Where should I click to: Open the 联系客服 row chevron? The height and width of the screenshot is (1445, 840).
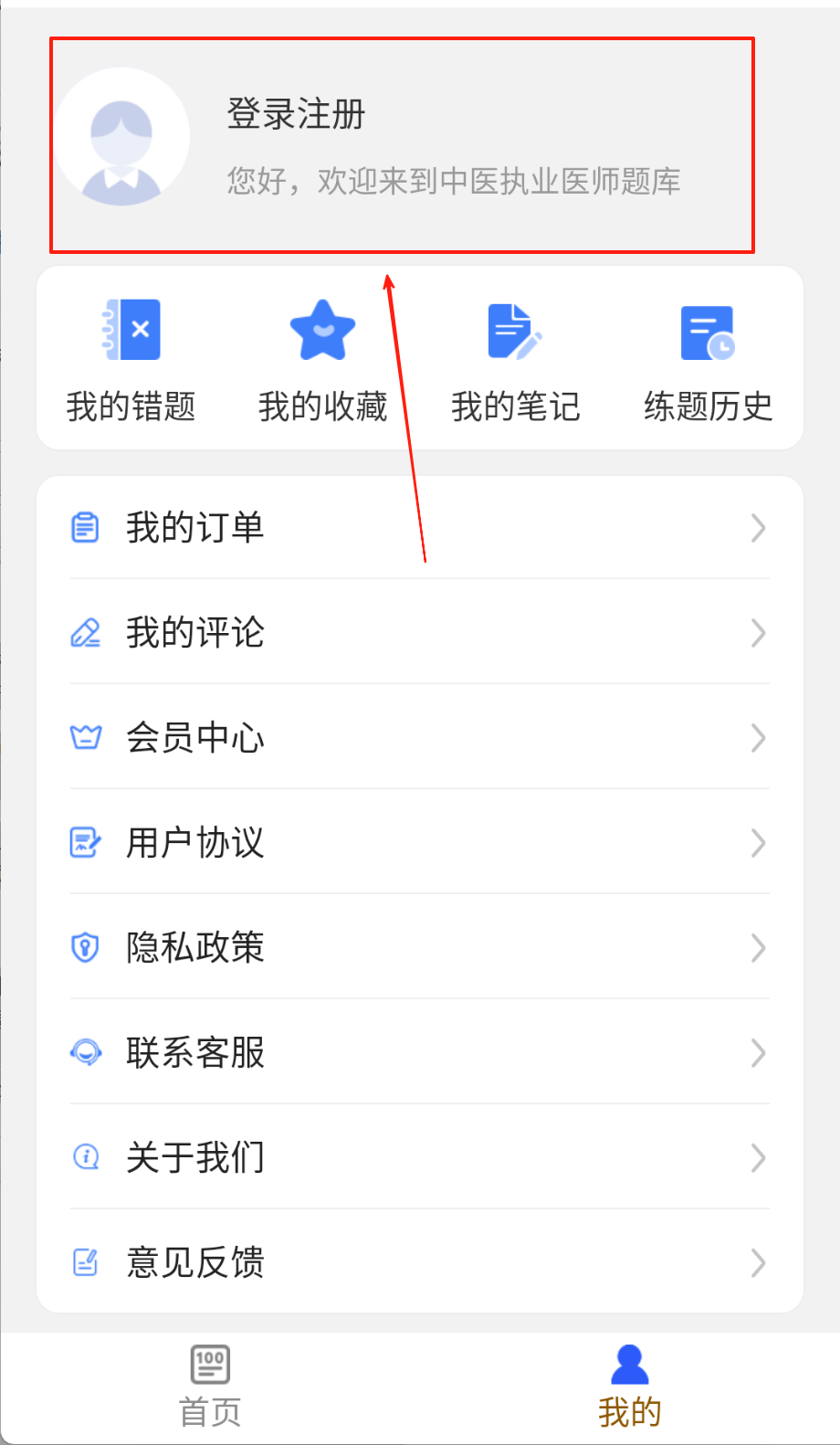tap(760, 1052)
